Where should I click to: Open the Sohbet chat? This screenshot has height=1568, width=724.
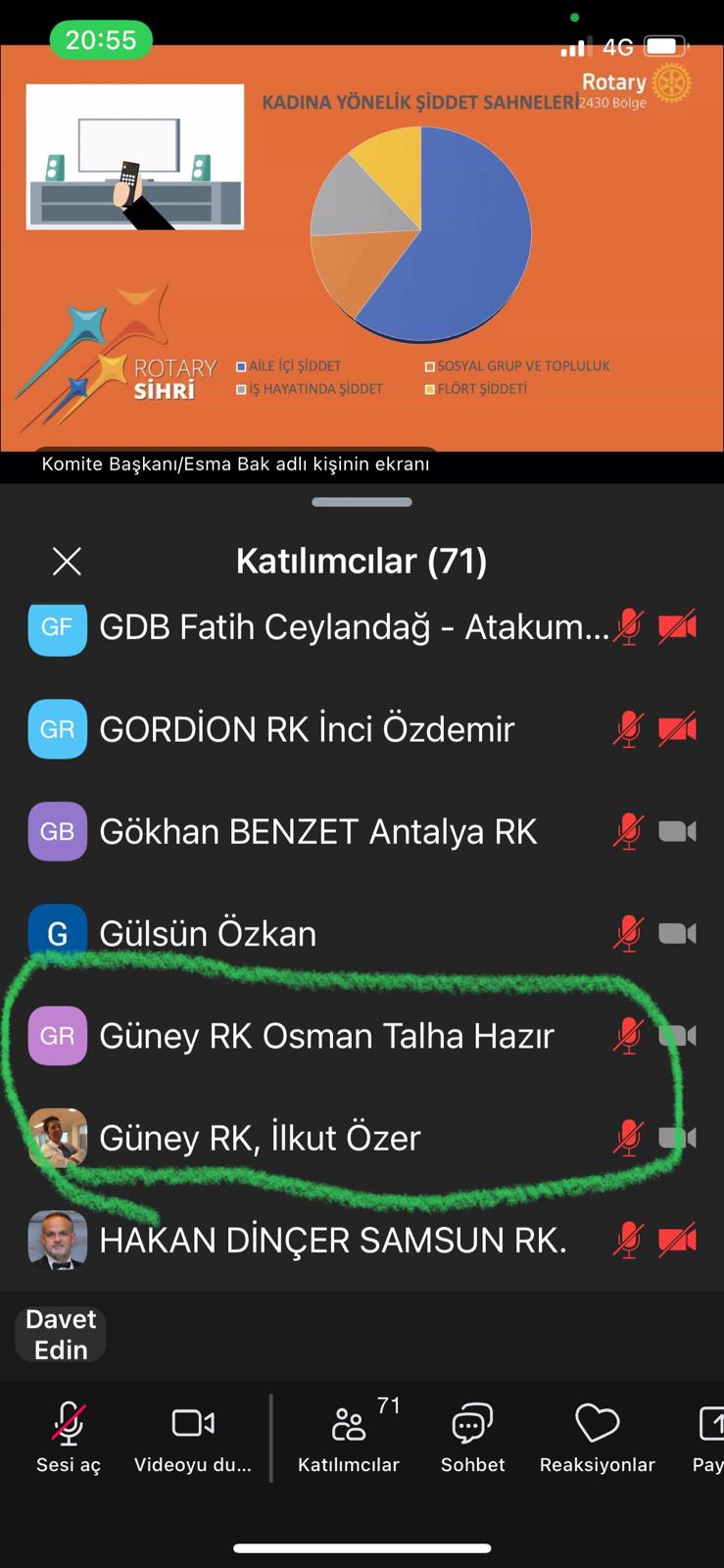tap(472, 1438)
